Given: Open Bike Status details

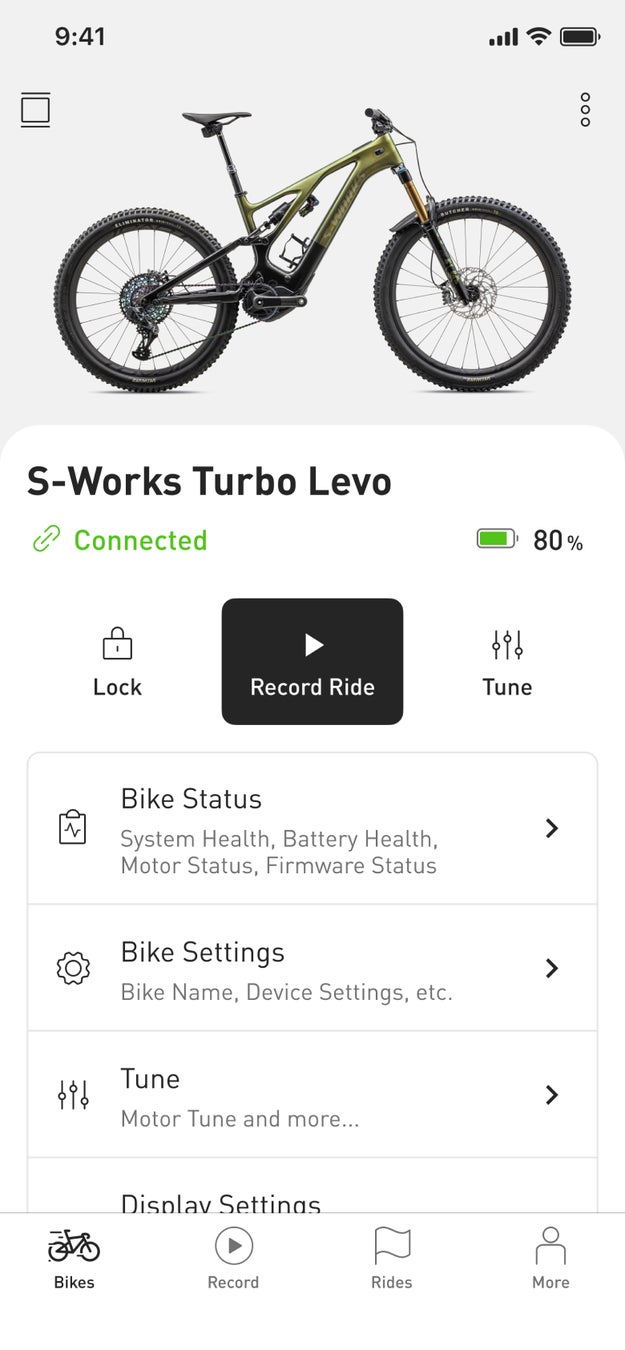Looking at the screenshot, I should click(312, 829).
